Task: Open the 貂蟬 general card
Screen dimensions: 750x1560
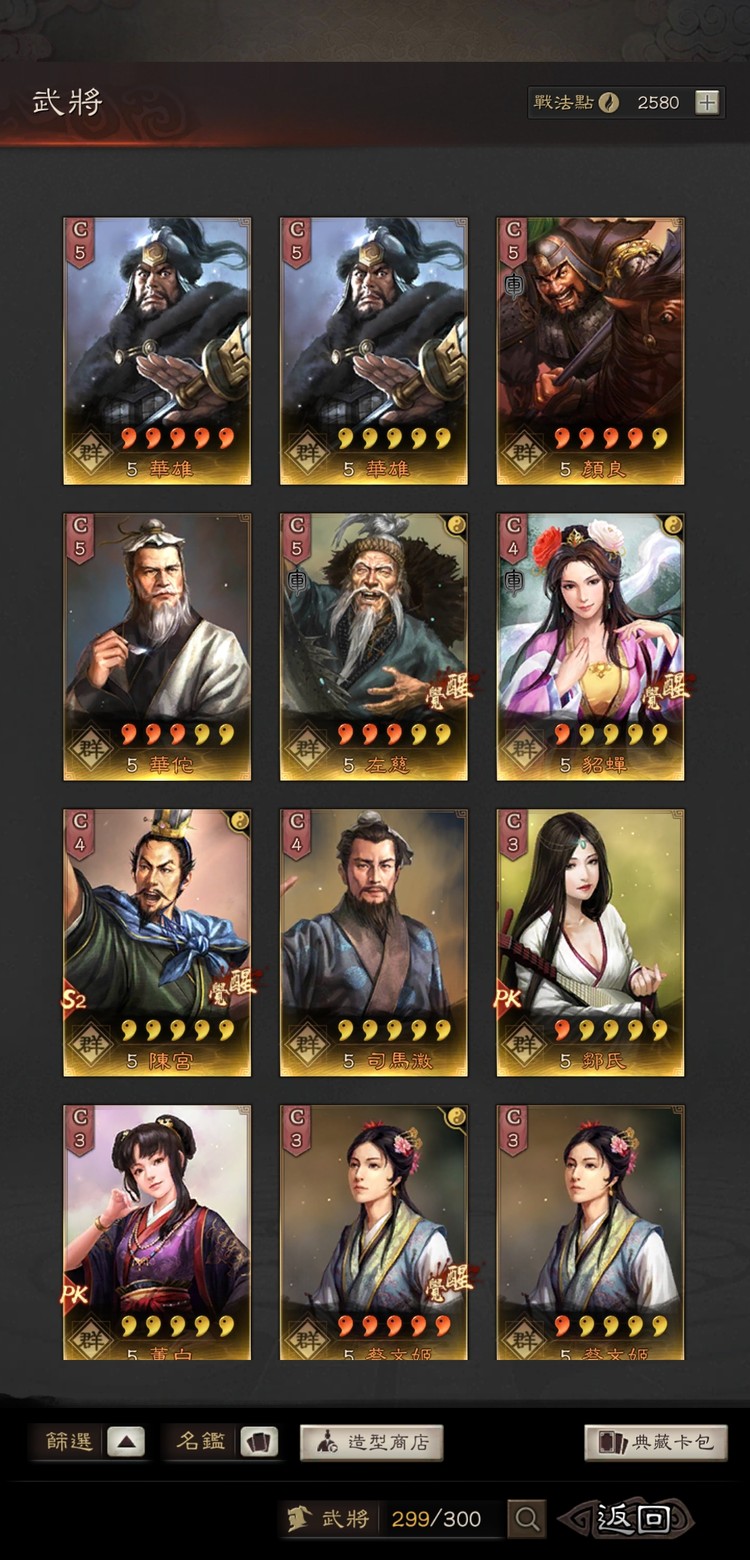Action: tap(590, 646)
